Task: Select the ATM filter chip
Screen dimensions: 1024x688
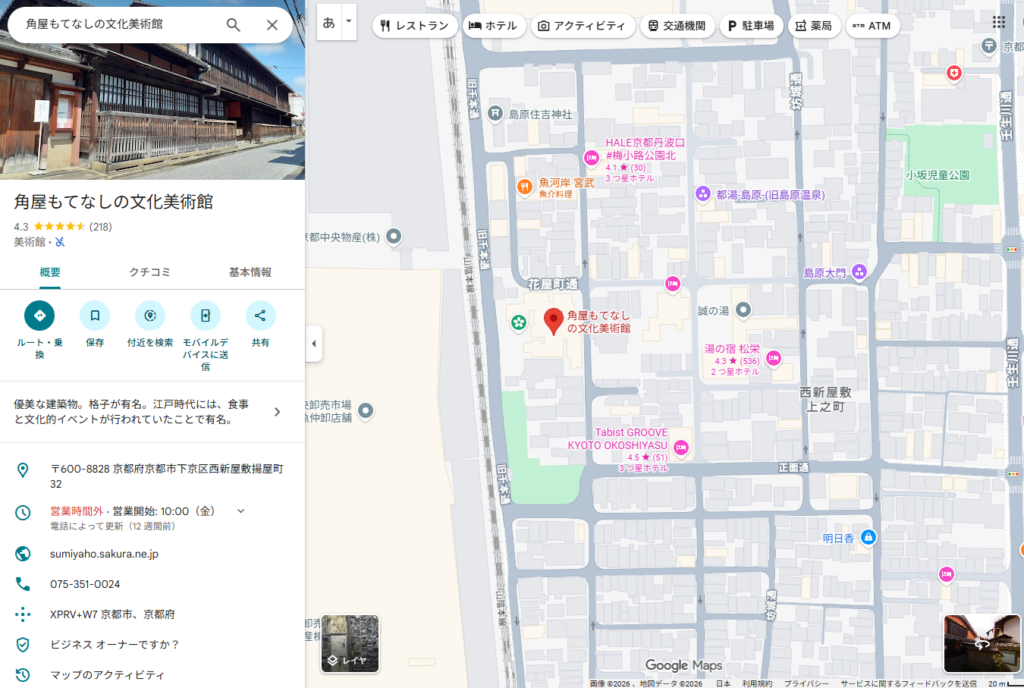Action: point(871,25)
